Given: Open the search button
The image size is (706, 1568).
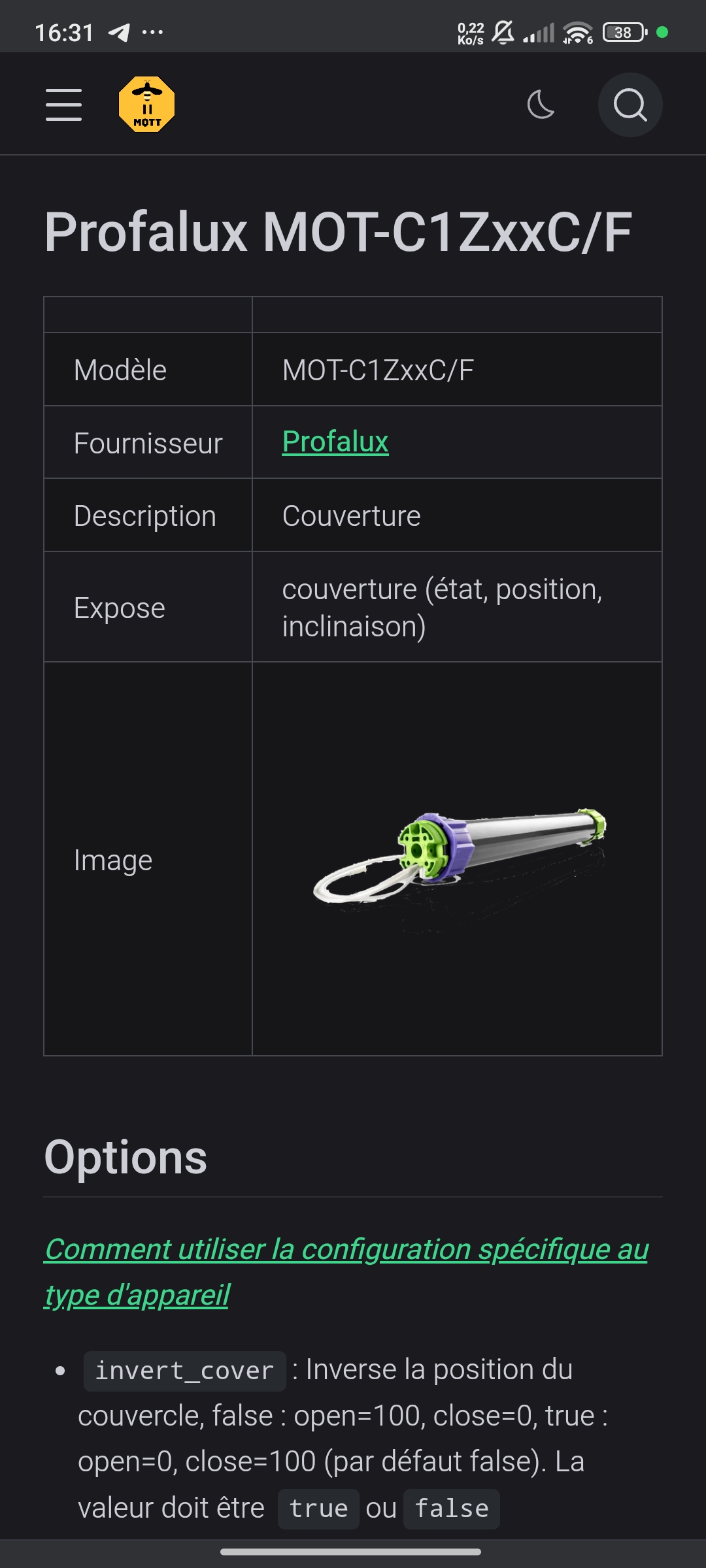Looking at the screenshot, I should 630,105.
